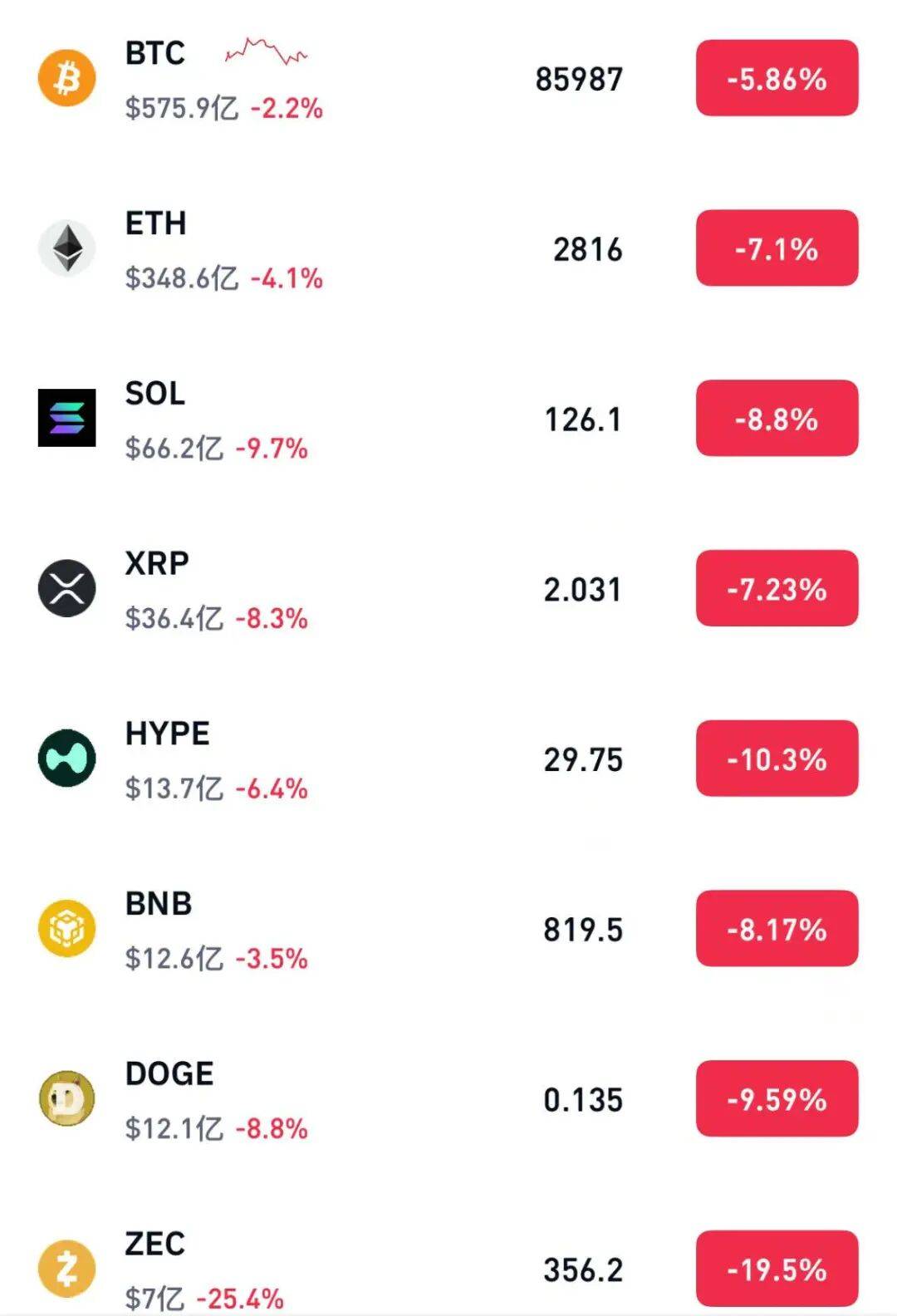Click the HYPE token icon

point(66,759)
